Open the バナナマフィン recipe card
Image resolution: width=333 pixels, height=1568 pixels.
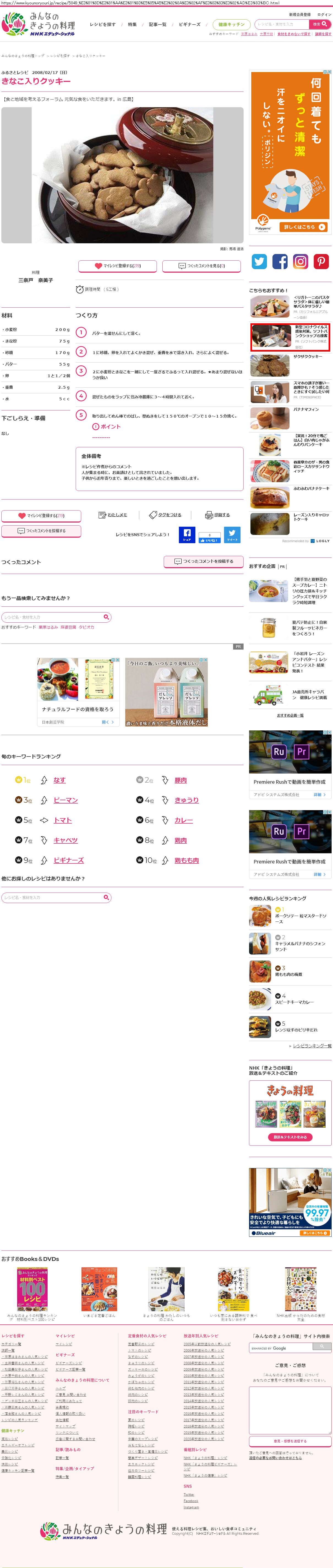[x=307, y=410]
